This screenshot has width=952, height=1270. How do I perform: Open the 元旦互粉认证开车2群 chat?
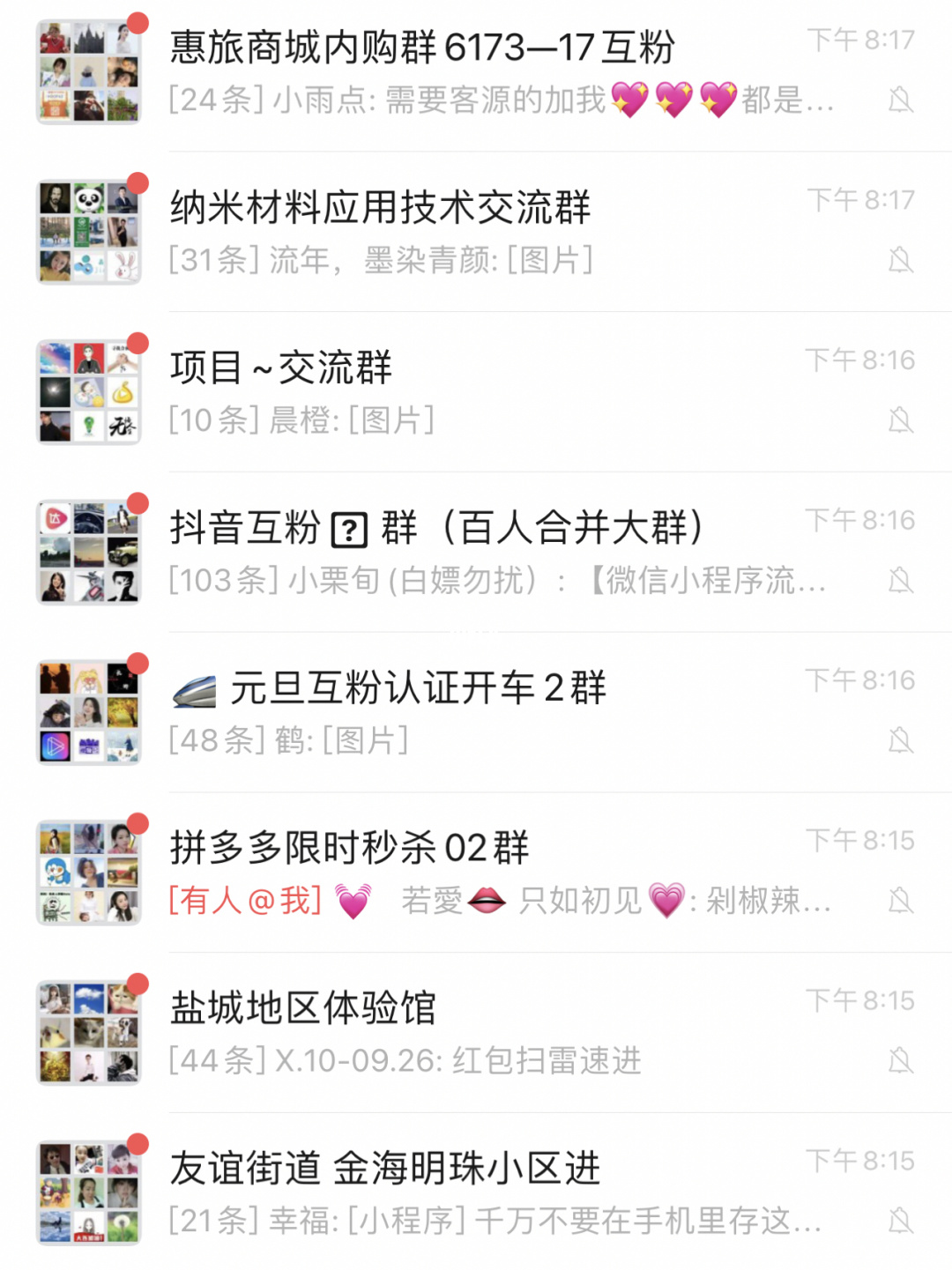[x=476, y=712]
